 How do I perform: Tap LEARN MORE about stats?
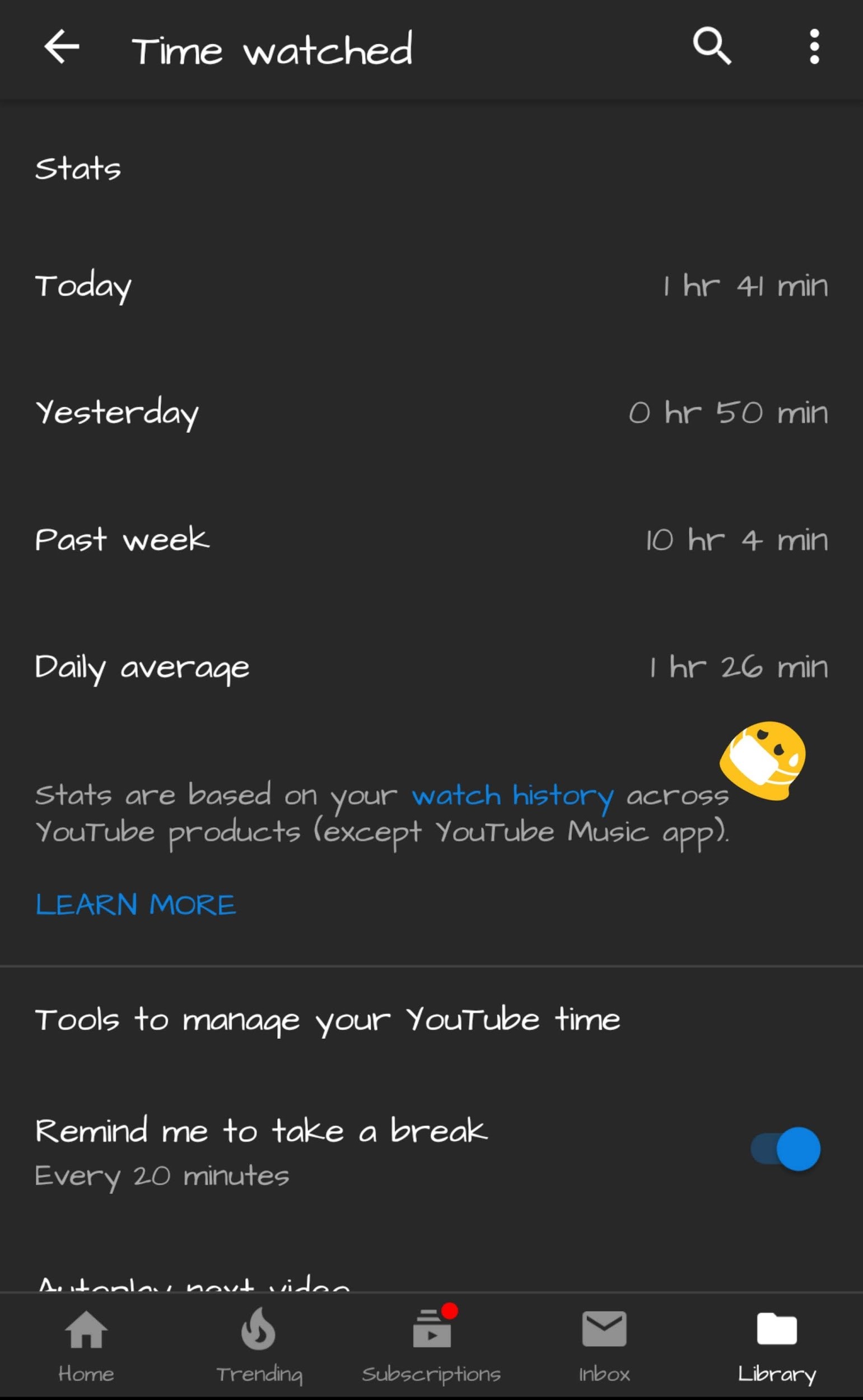(x=136, y=904)
